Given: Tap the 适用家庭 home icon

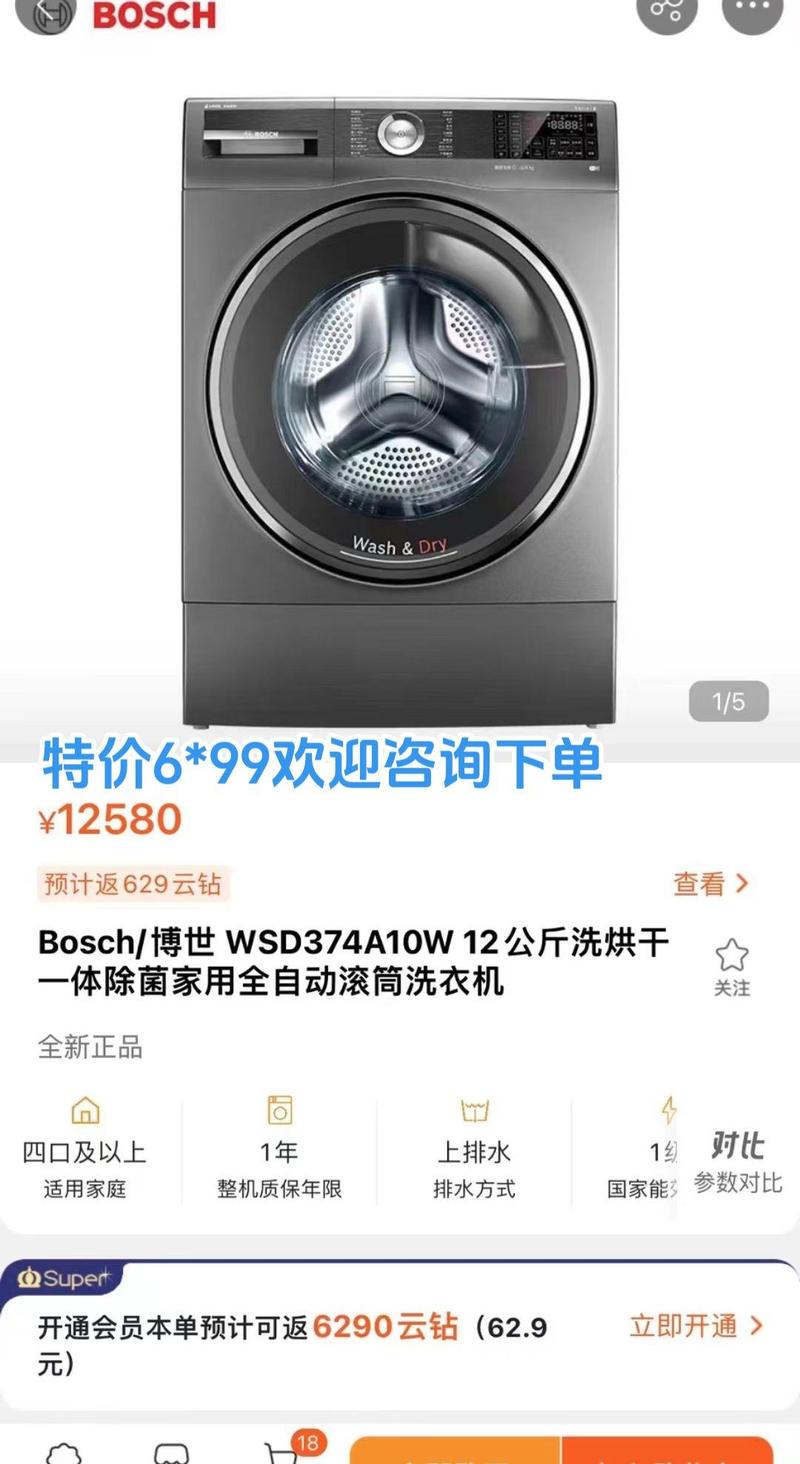Looking at the screenshot, I should [x=85, y=1110].
